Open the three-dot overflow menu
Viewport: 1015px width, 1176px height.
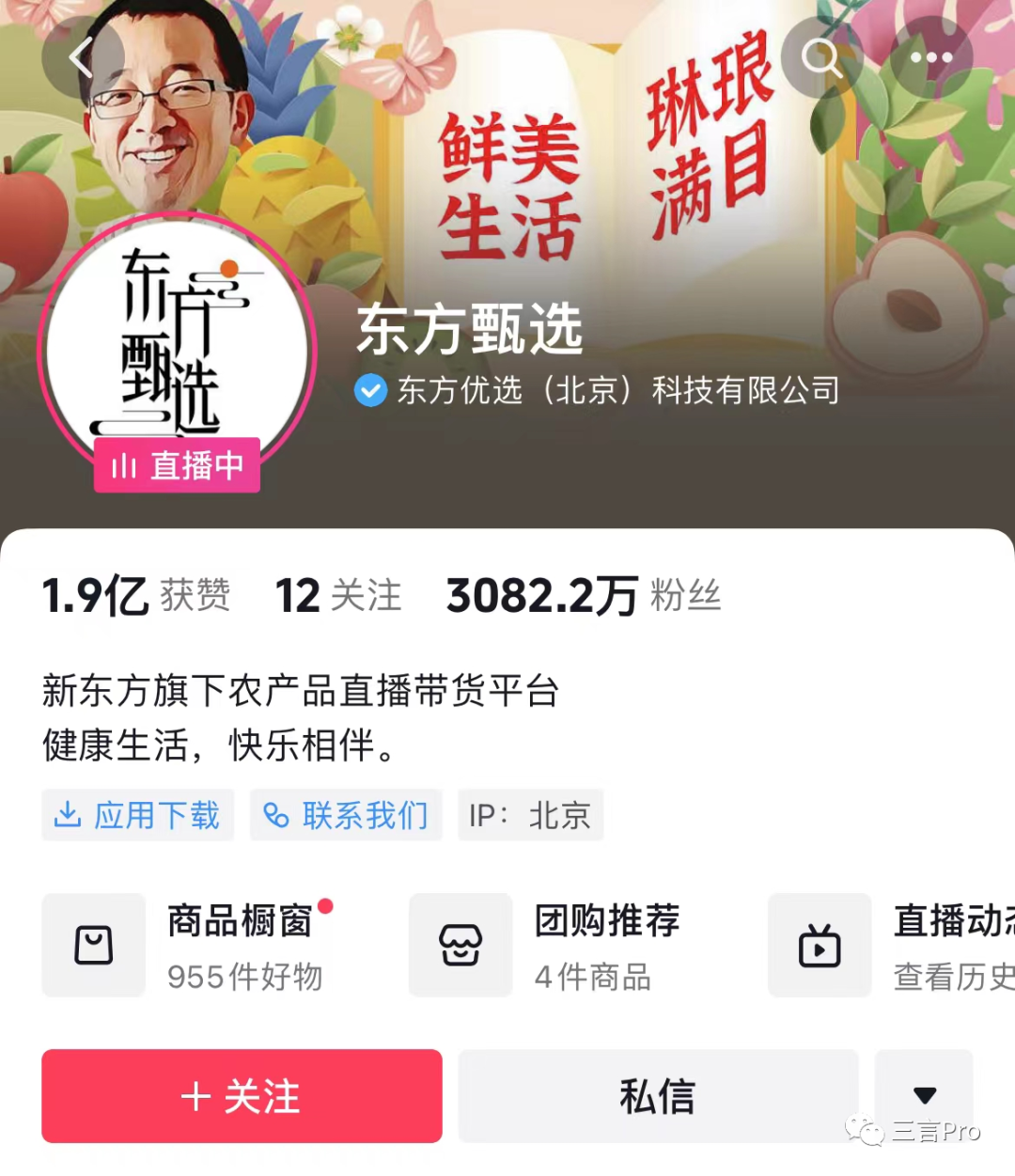[930, 57]
